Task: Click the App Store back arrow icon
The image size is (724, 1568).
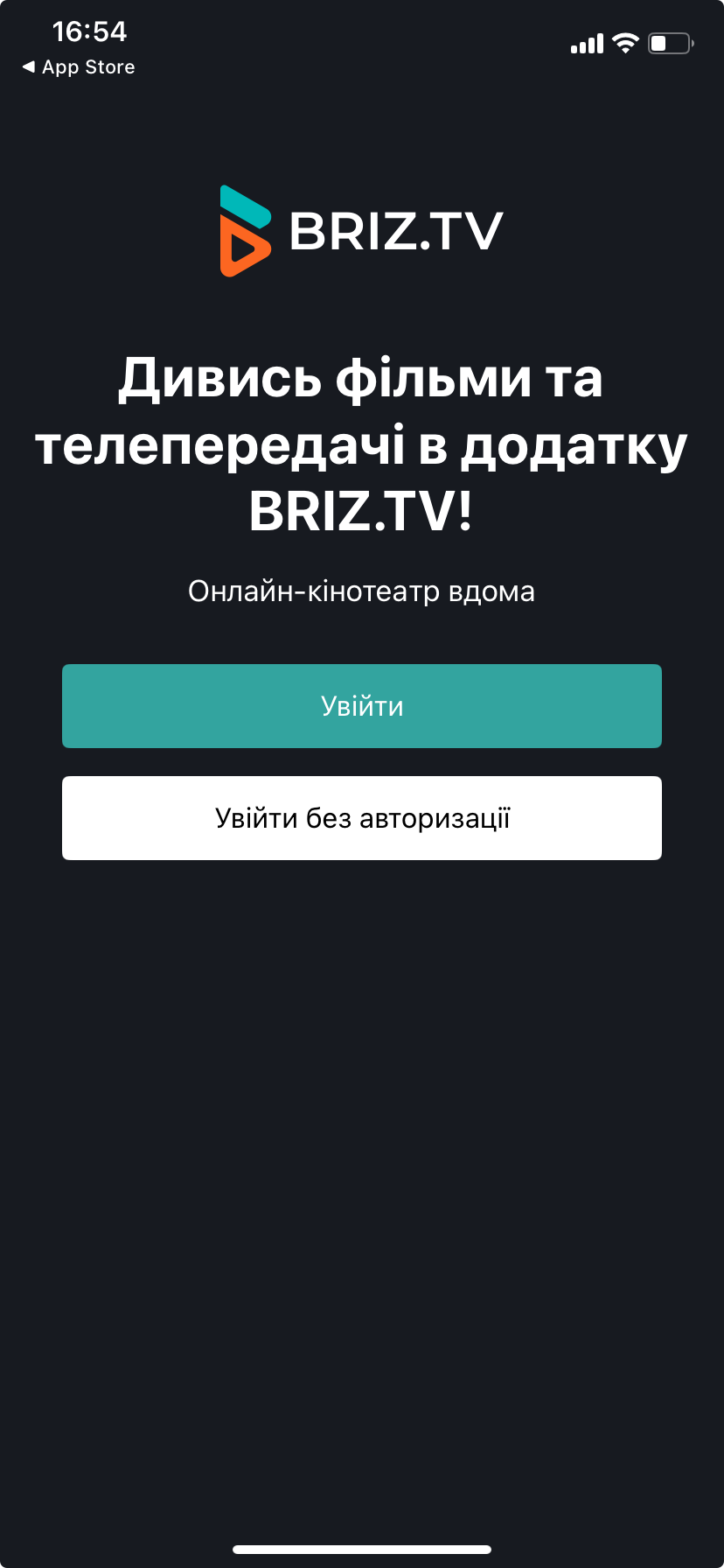Action: (x=30, y=66)
